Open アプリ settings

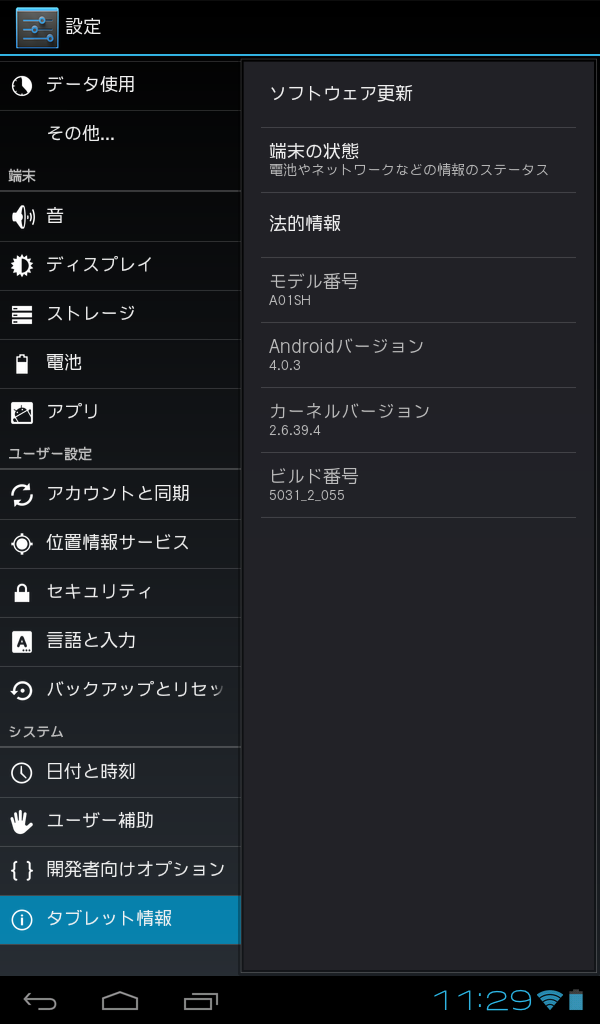120,412
